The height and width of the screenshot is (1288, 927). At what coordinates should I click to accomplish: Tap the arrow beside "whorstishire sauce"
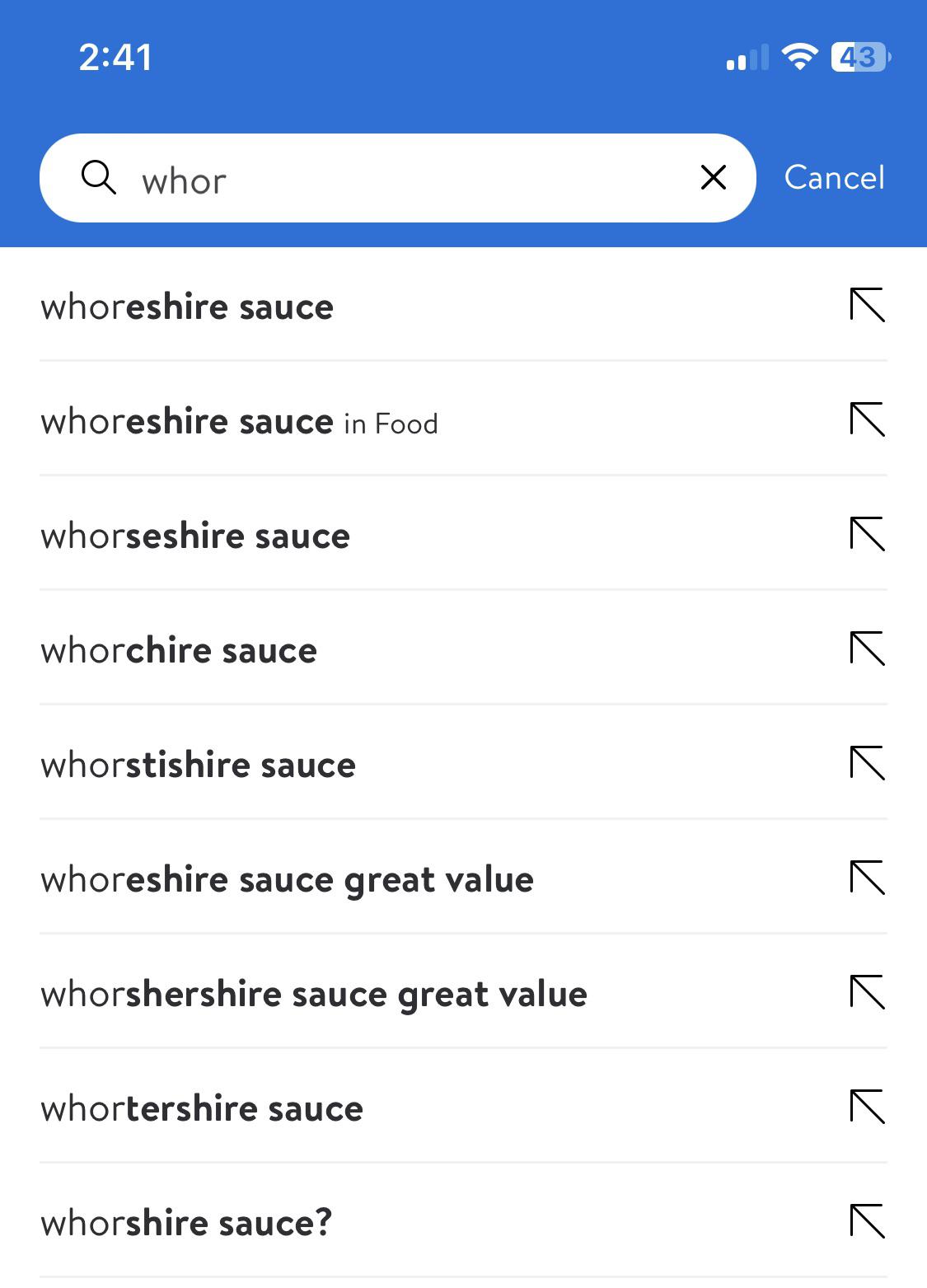(x=867, y=763)
